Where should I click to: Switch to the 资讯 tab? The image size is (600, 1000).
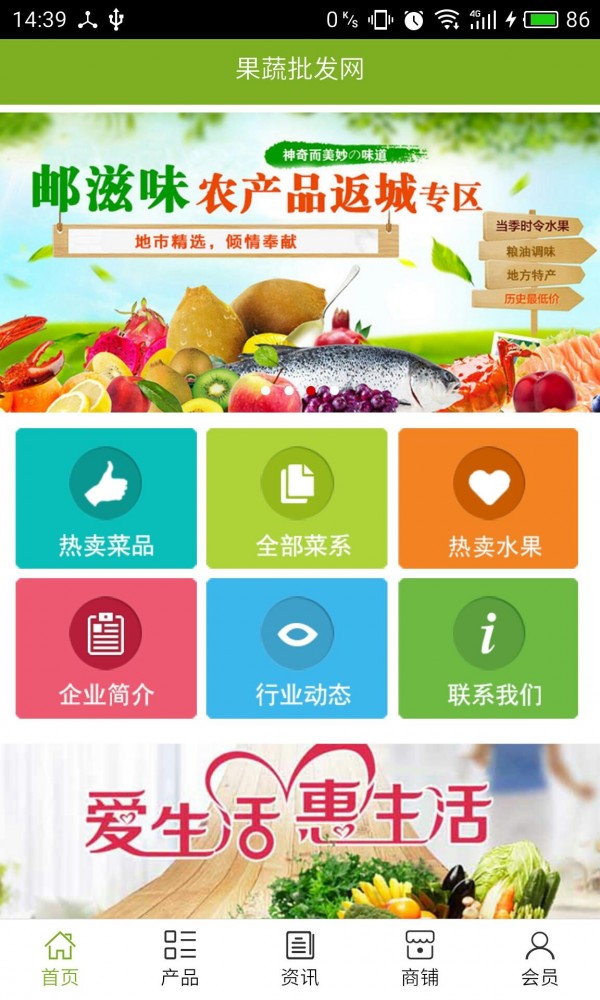pos(300,958)
